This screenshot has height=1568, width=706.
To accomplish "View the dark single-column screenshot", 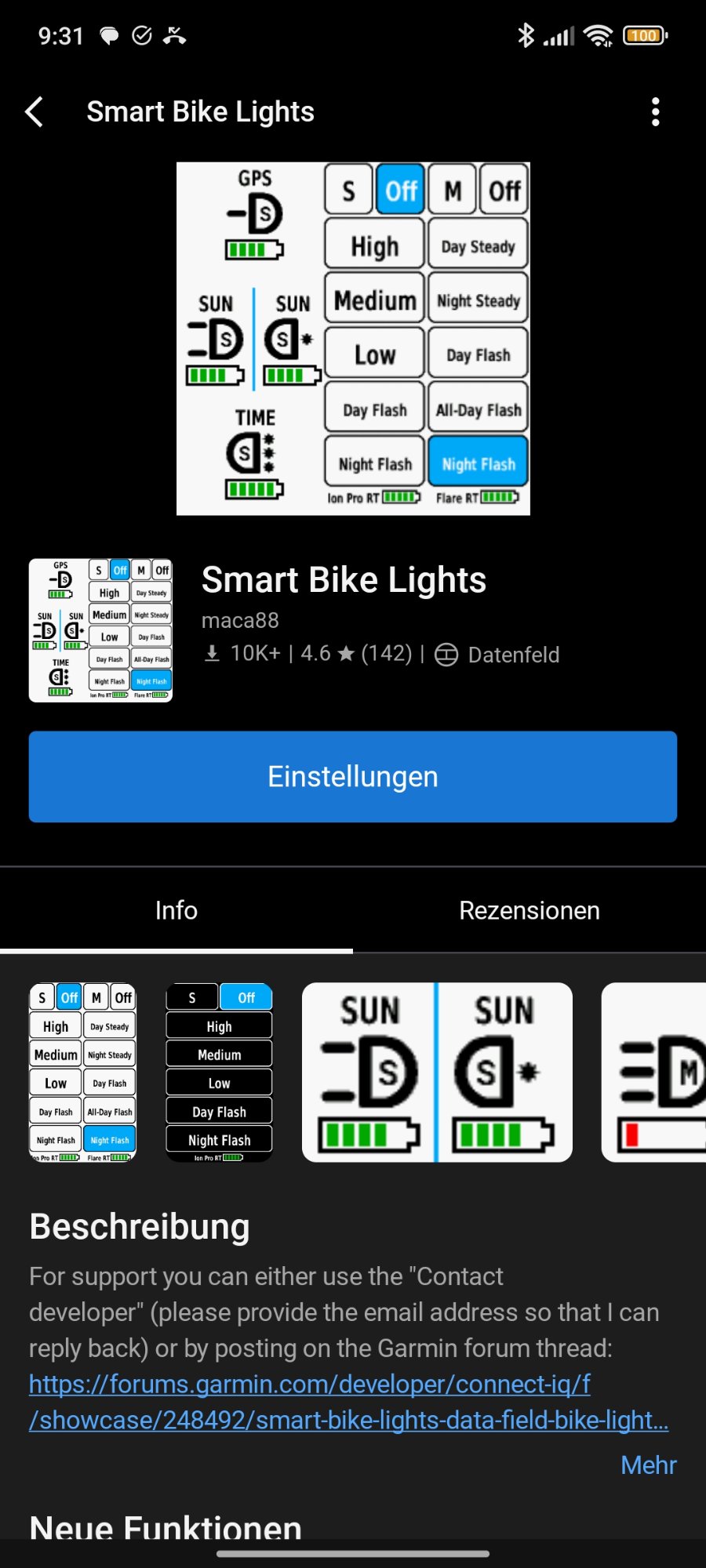I will coord(219,1072).
